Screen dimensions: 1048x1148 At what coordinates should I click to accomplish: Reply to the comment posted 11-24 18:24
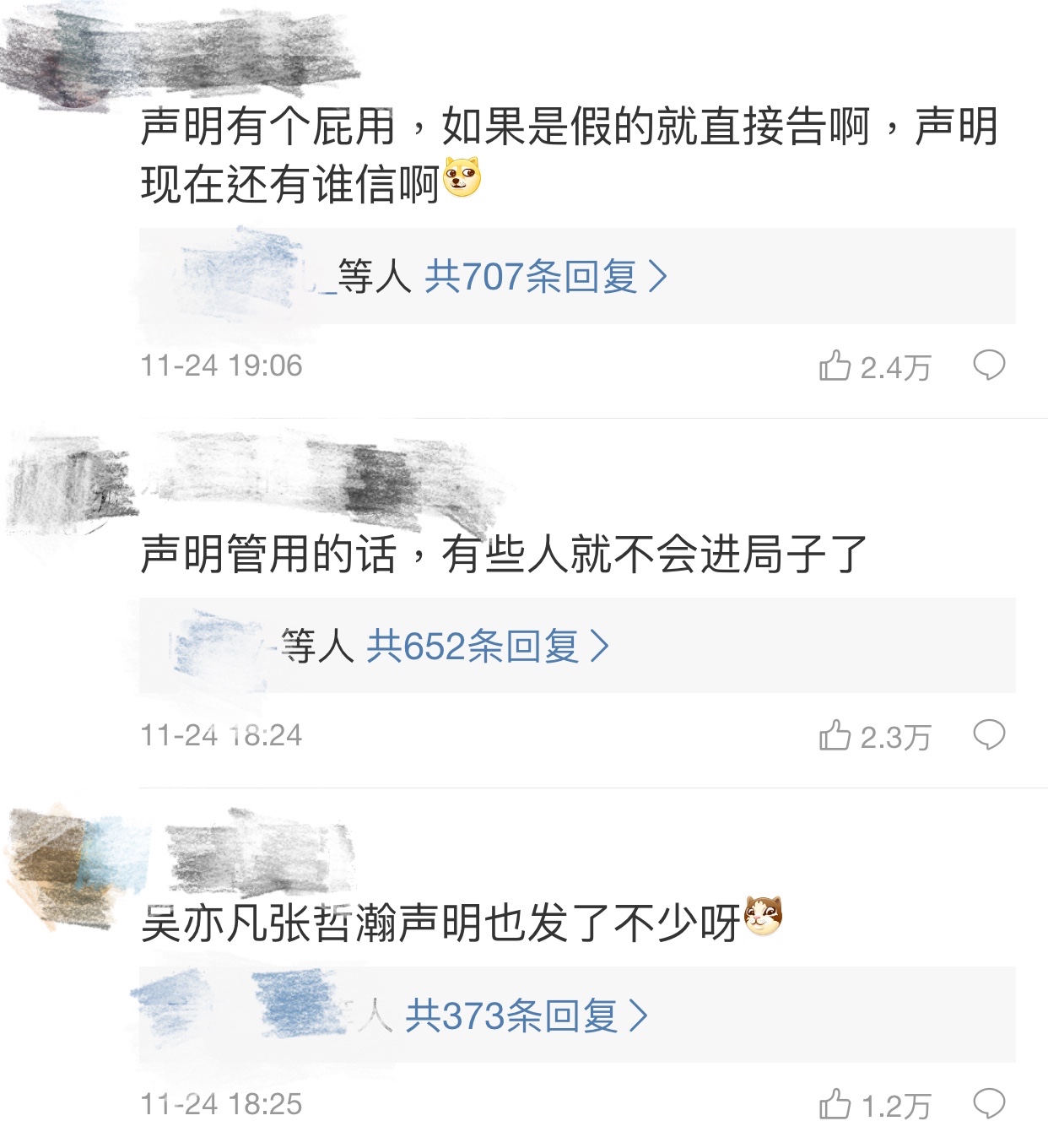[x=989, y=735]
